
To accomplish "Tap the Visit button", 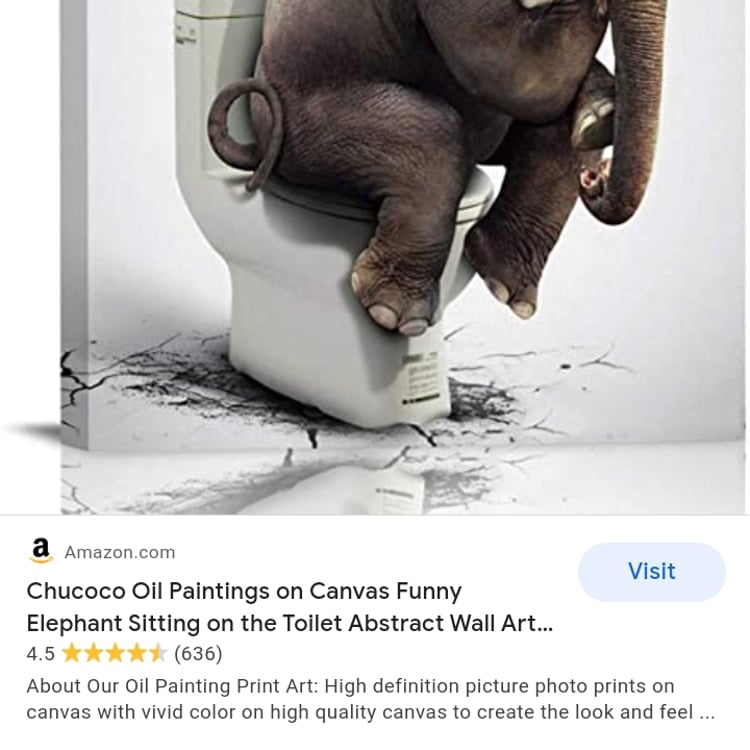I will click(651, 572).
